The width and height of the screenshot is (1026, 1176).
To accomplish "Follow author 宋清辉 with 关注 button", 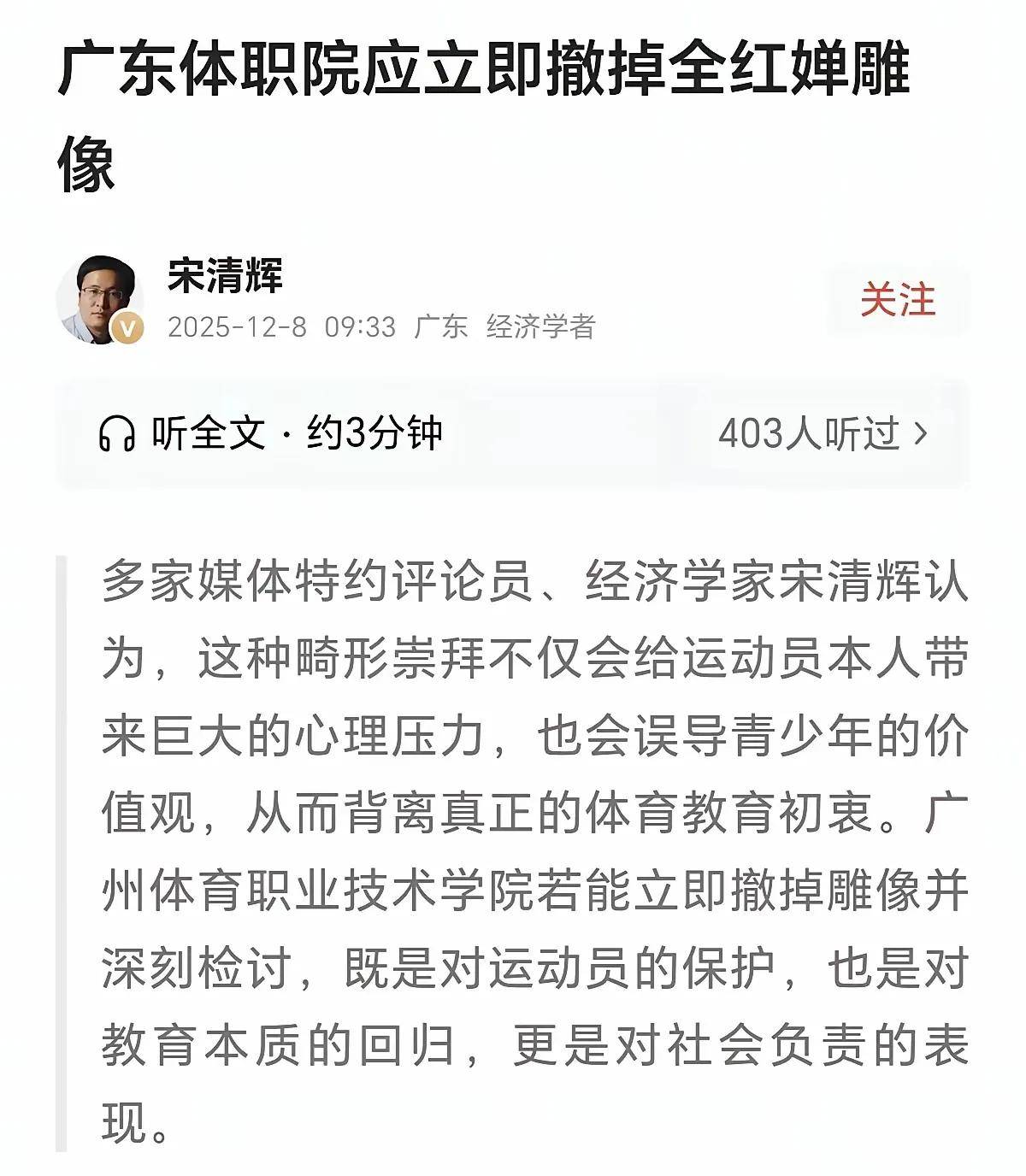I will pyautogui.click(x=897, y=301).
